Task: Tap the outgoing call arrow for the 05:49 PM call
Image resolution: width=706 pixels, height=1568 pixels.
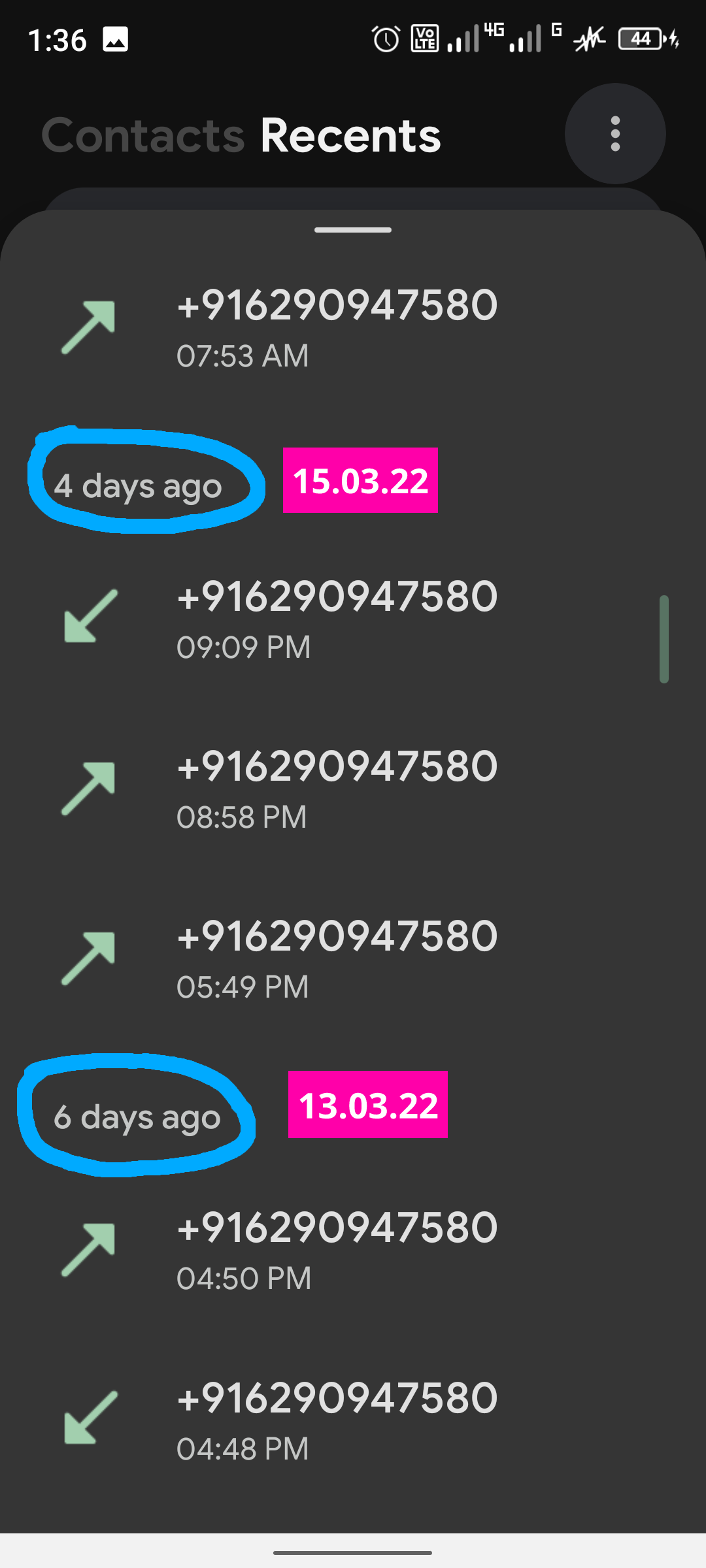Action: [x=90, y=957]
